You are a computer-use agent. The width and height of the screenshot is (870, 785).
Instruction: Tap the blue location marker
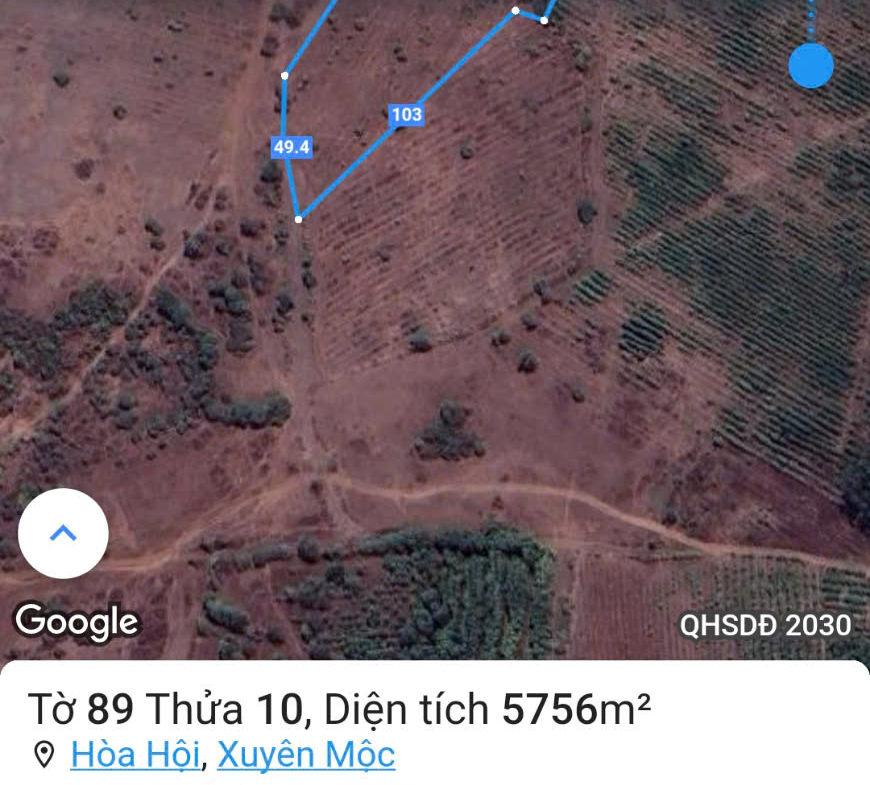coord(810,65)
